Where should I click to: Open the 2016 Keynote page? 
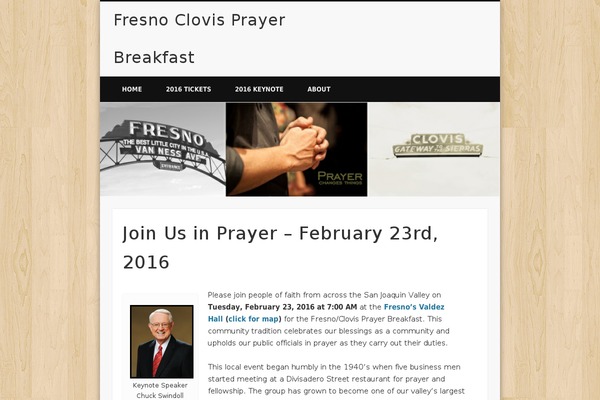click(x=258, y=89)
